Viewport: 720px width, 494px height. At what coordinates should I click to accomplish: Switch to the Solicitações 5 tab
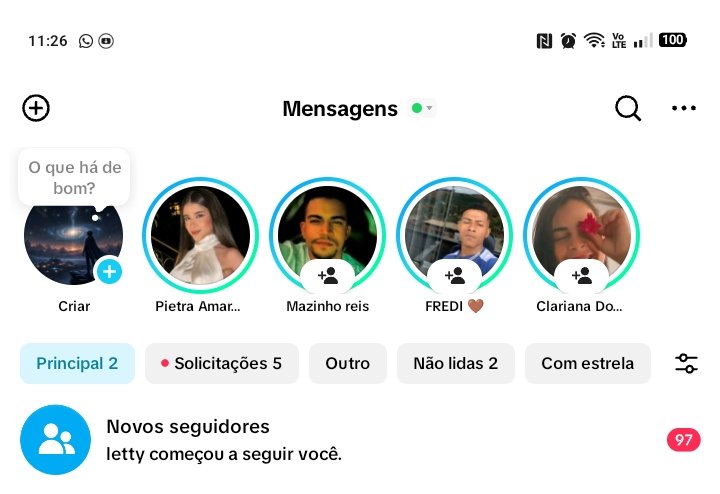click(x=221, y=364)
